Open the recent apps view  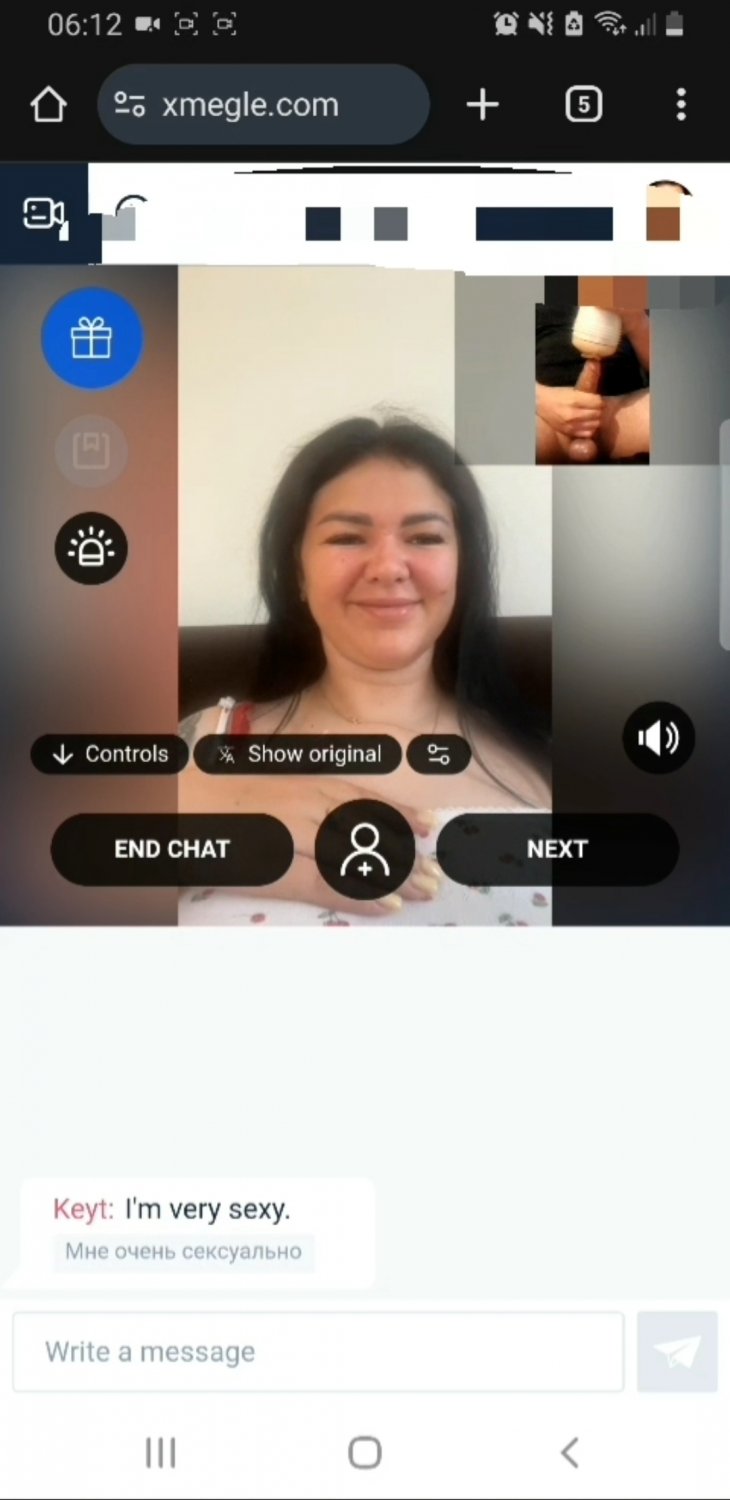click(160, 1453)
